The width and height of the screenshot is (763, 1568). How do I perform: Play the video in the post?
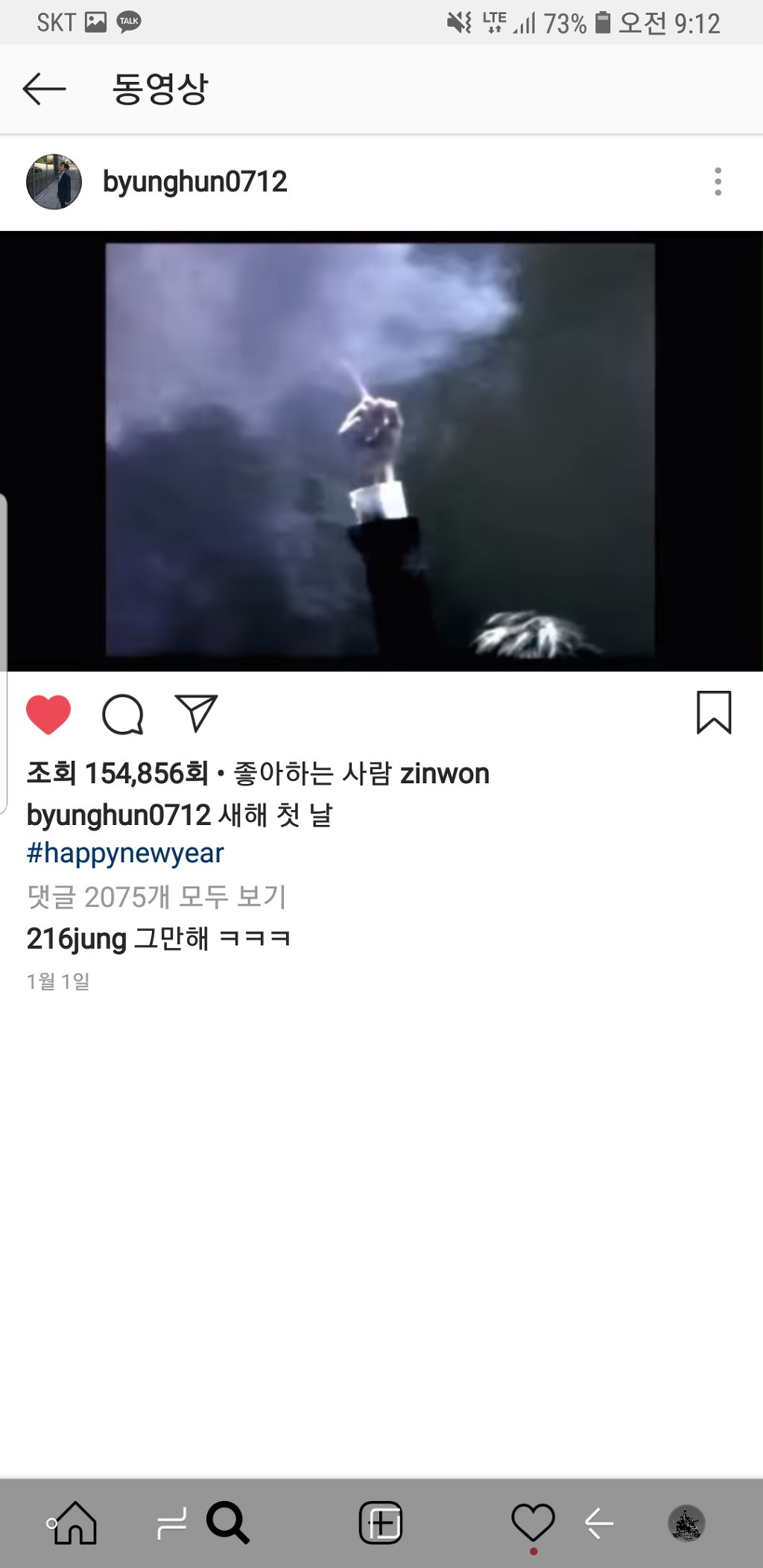coord(380,451)
